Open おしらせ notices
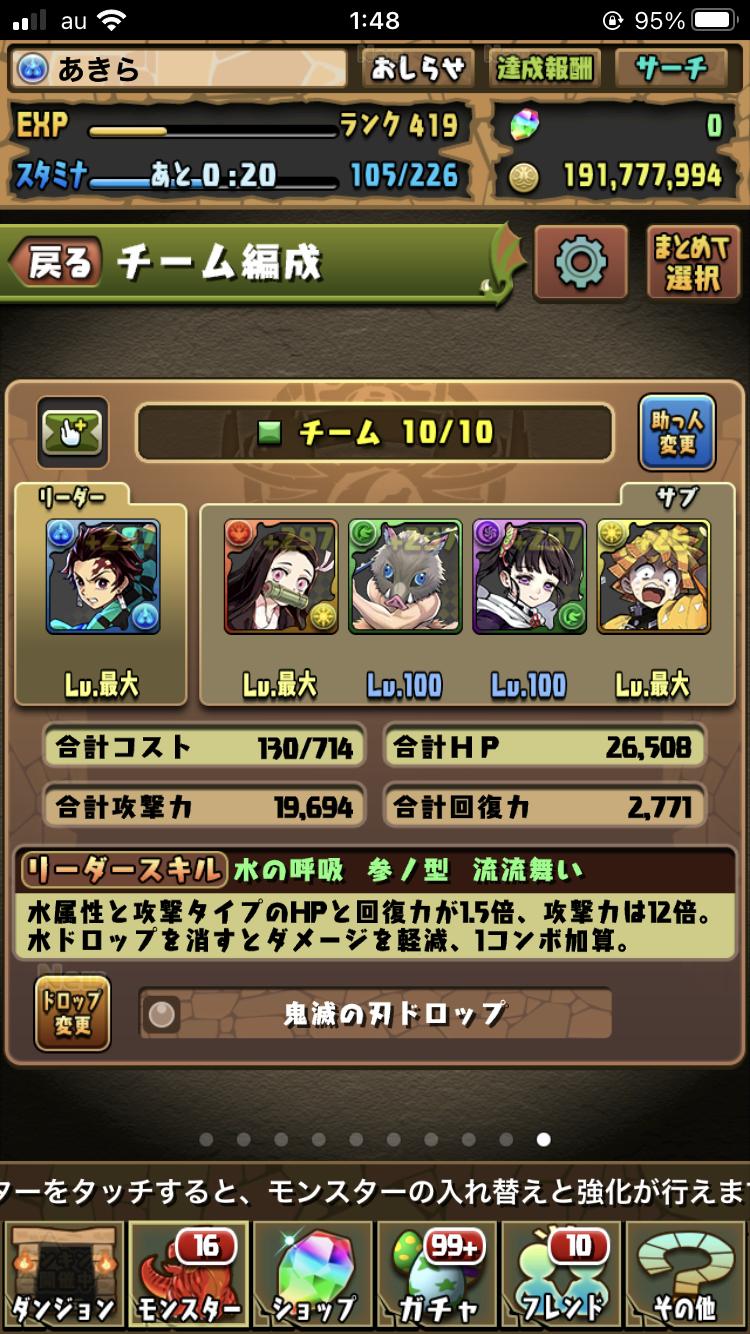The image size is (750, 1334). [419, 68]
